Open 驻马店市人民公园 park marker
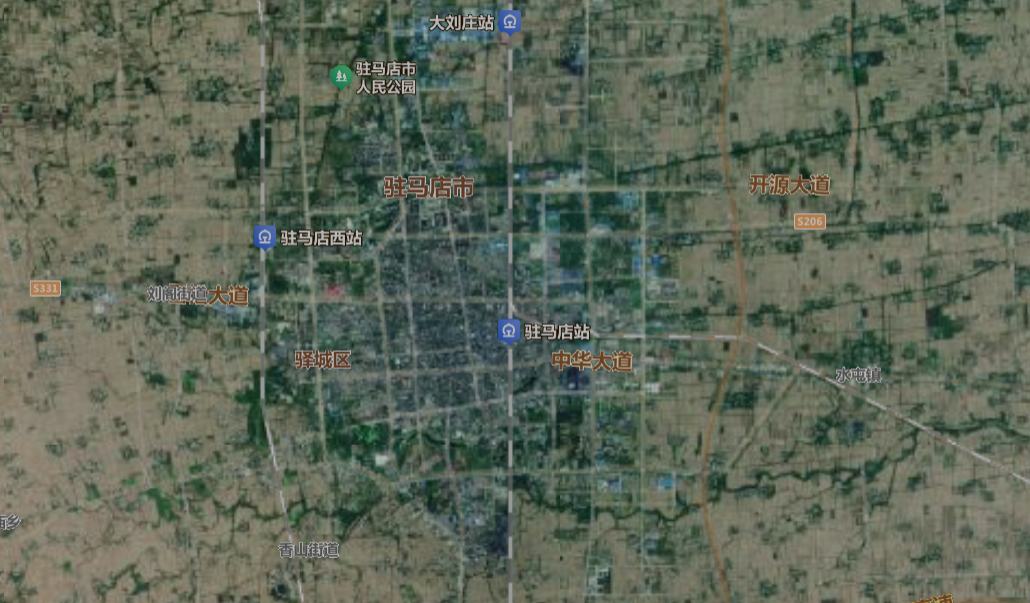Viewport: 1030px width, 603px height. pos(341,75)
